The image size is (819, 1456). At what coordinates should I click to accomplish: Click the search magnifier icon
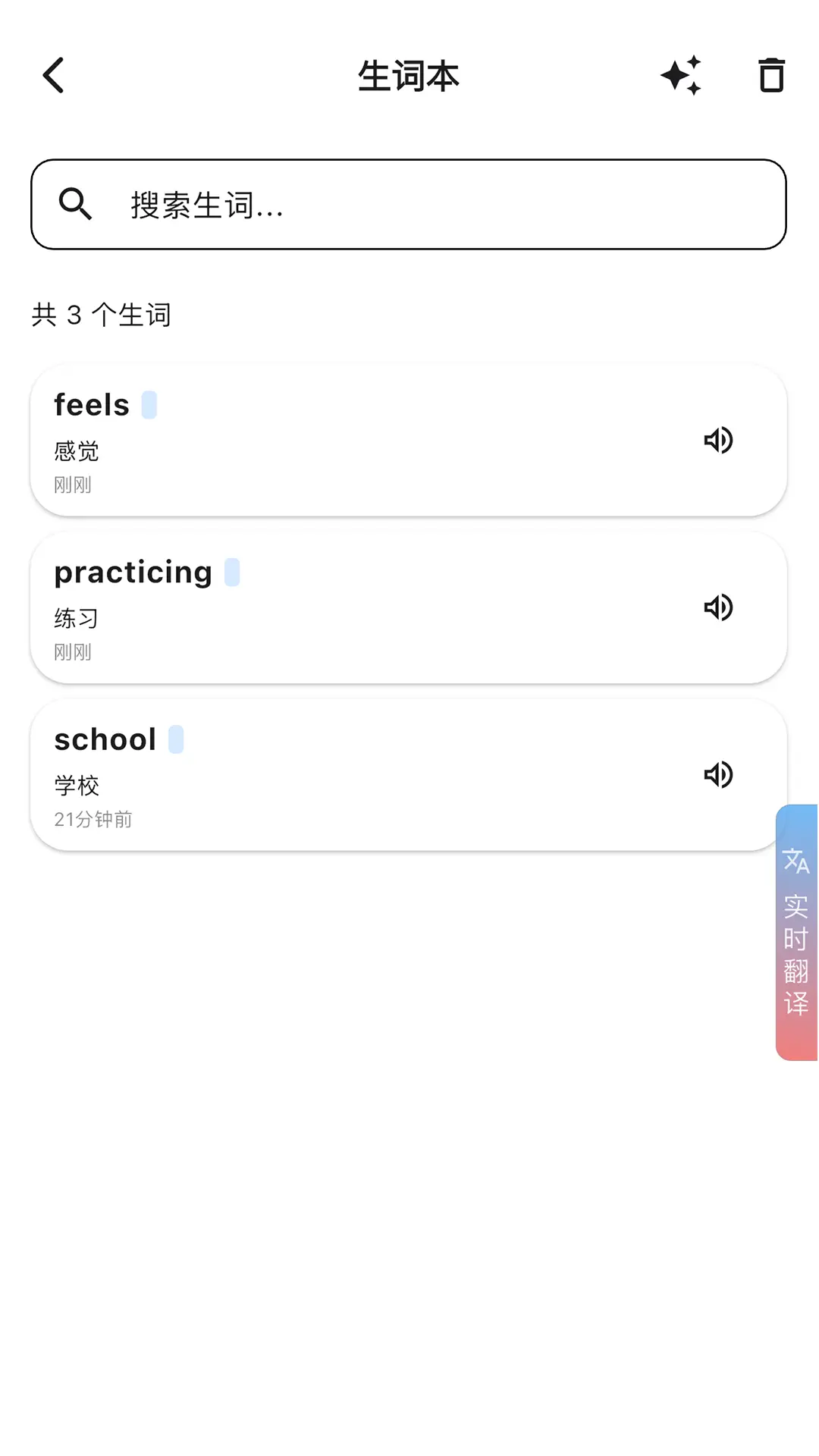(75, 204)
